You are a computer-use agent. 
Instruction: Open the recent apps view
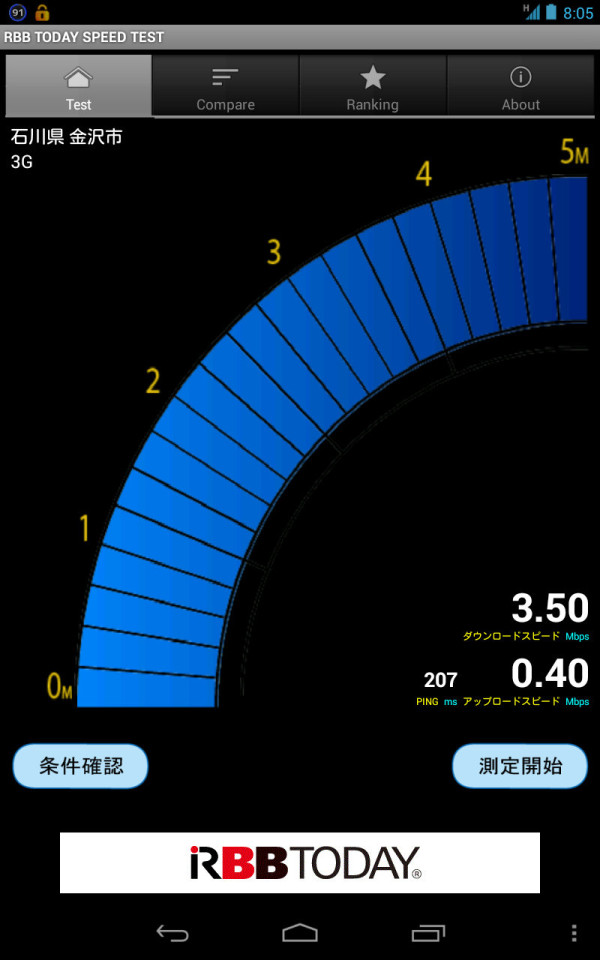pyautogui.click(x=428, y=933)
